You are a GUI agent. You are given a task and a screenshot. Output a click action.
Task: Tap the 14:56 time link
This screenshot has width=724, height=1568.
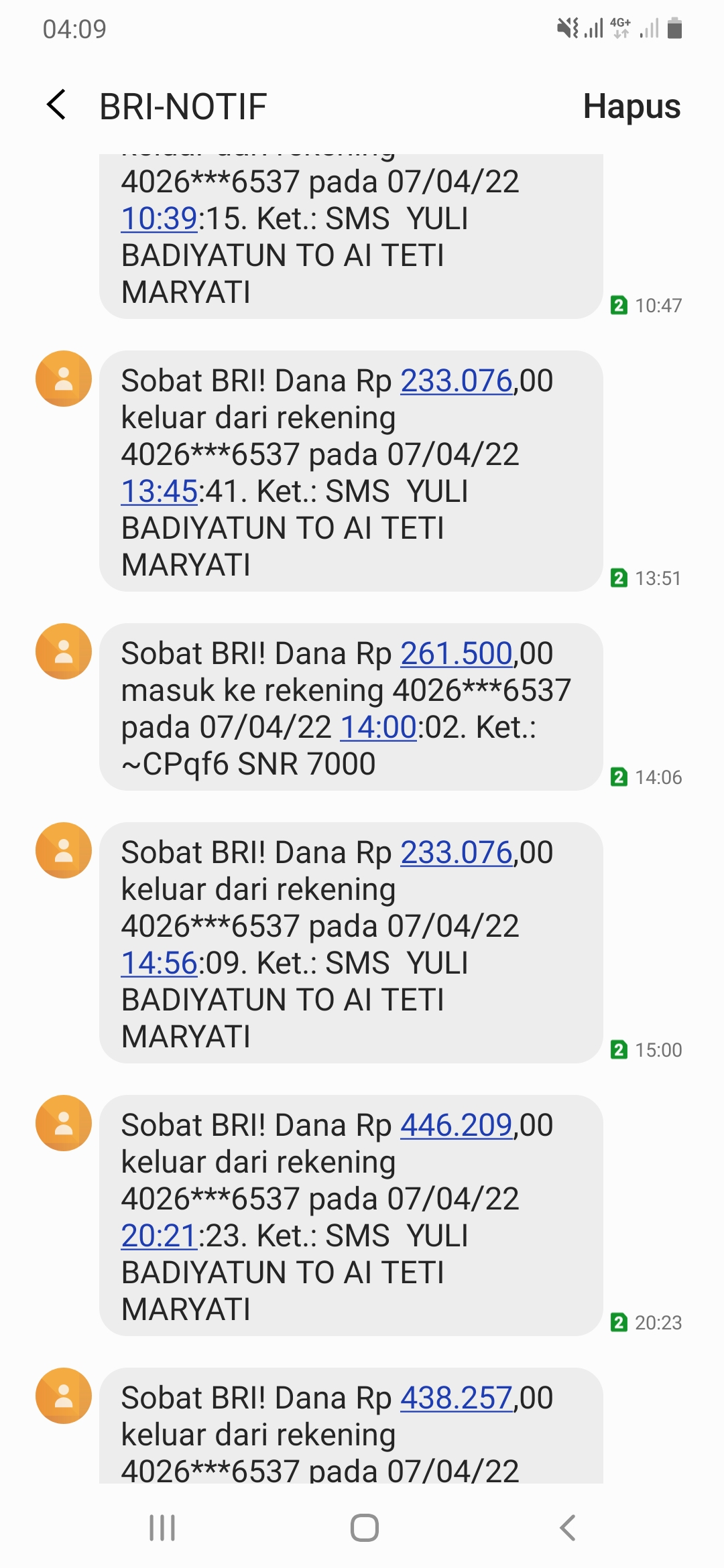point(159,963)
